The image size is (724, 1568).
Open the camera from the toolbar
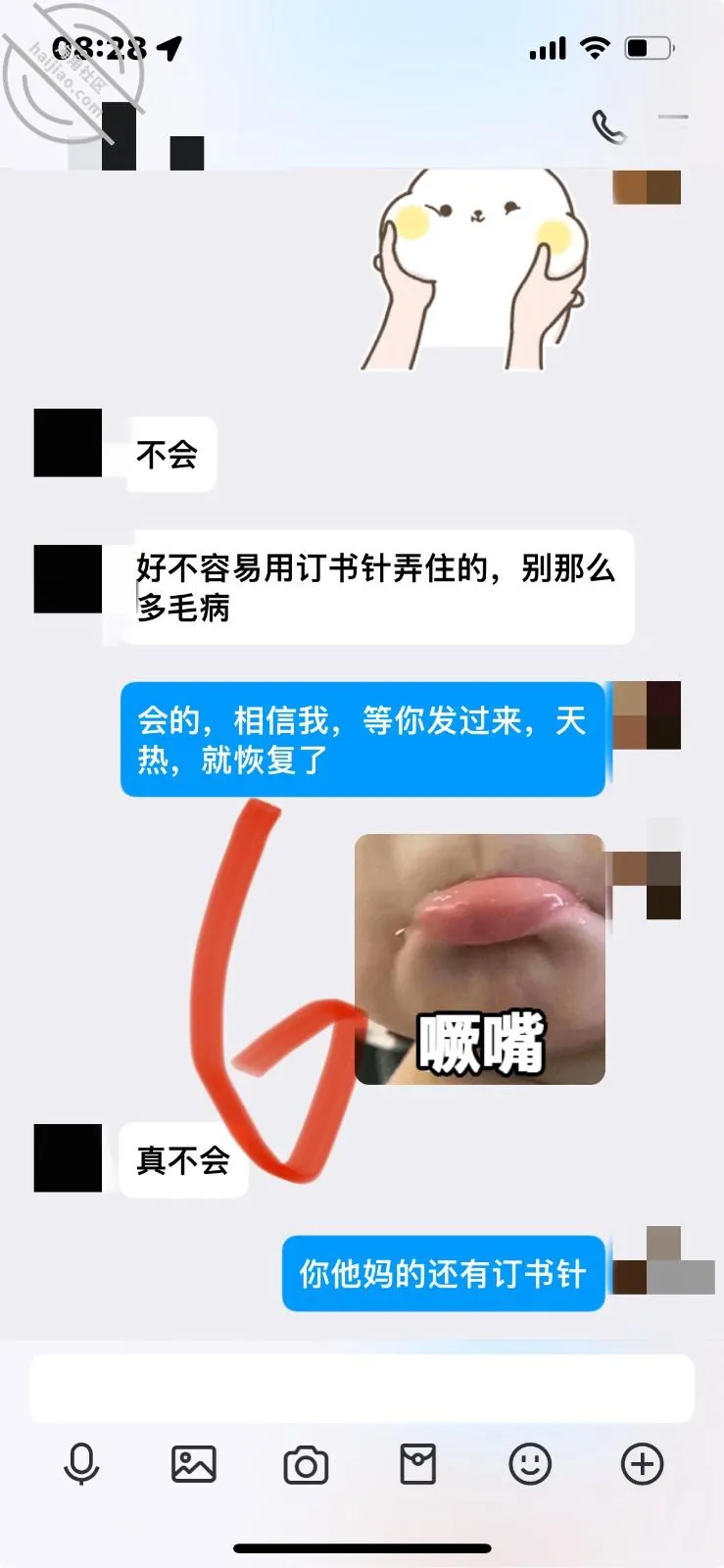306,1465
